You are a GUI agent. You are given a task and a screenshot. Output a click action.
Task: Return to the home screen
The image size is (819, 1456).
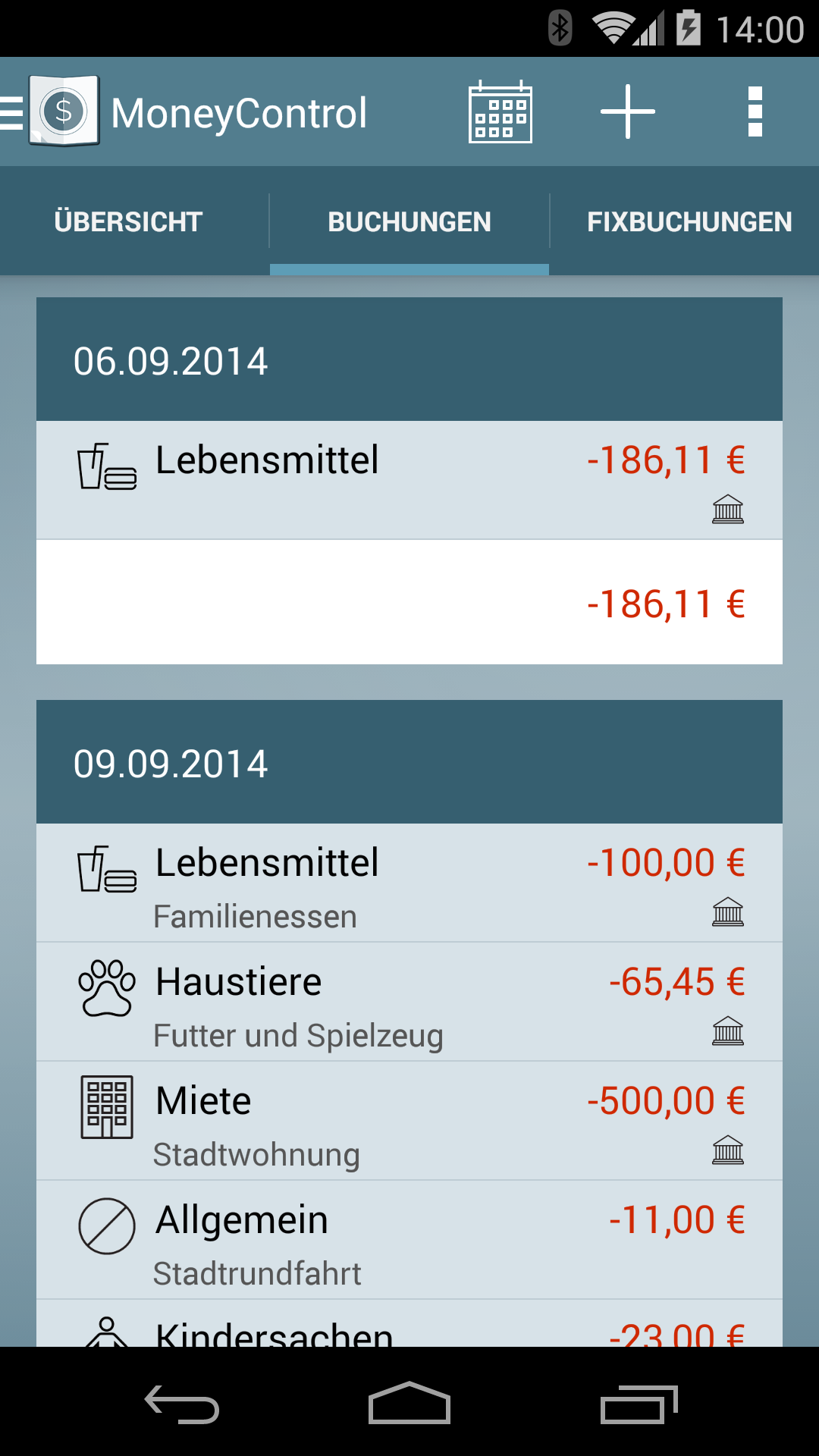point(409,1404)
